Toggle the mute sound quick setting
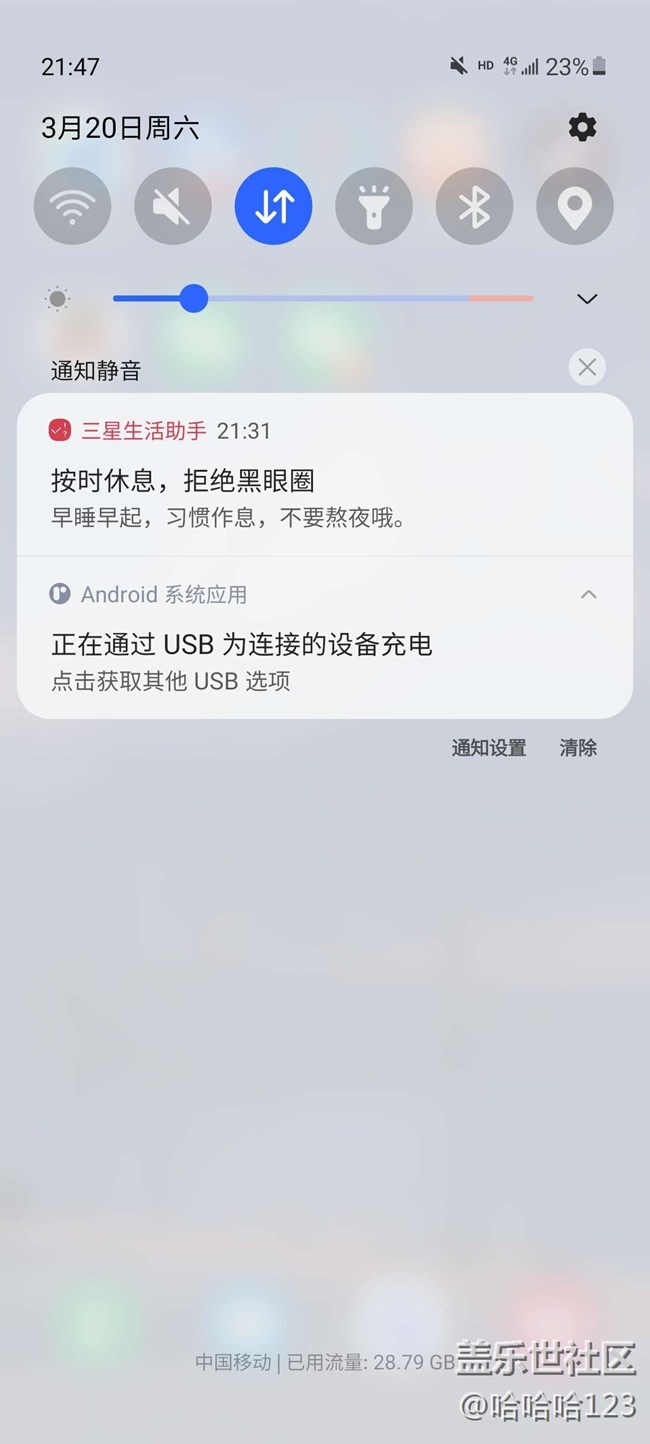Viewport: 650px width, 1444px height. coord(173,206)
